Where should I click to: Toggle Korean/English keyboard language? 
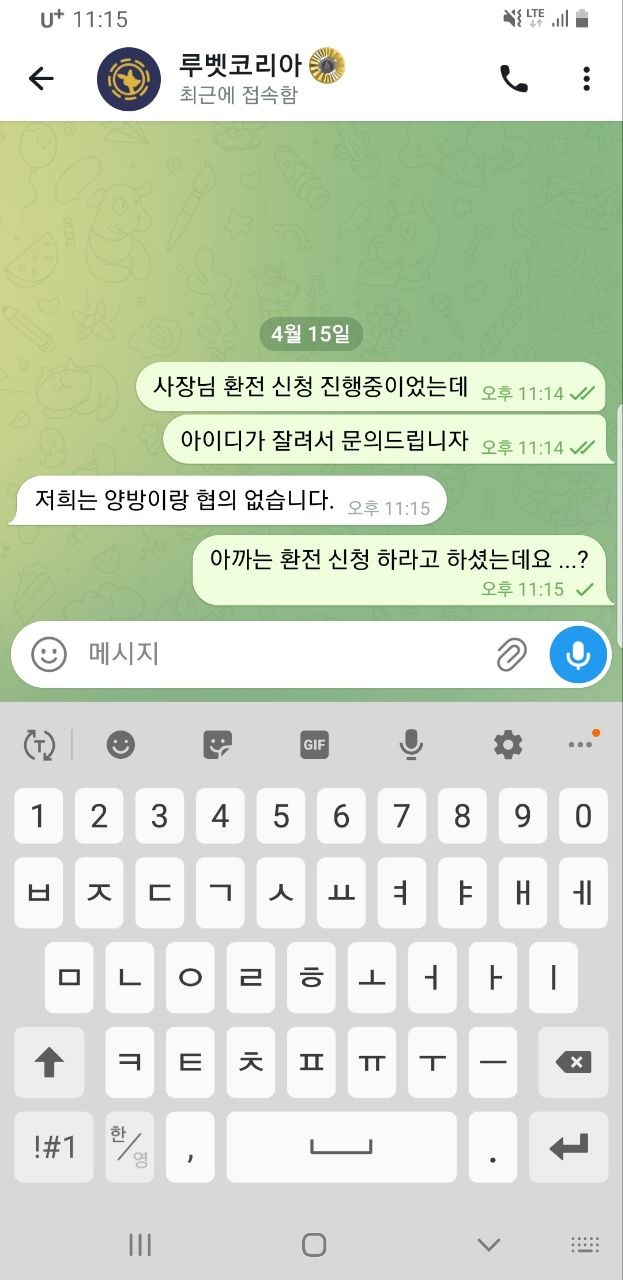pos(129,1146)
